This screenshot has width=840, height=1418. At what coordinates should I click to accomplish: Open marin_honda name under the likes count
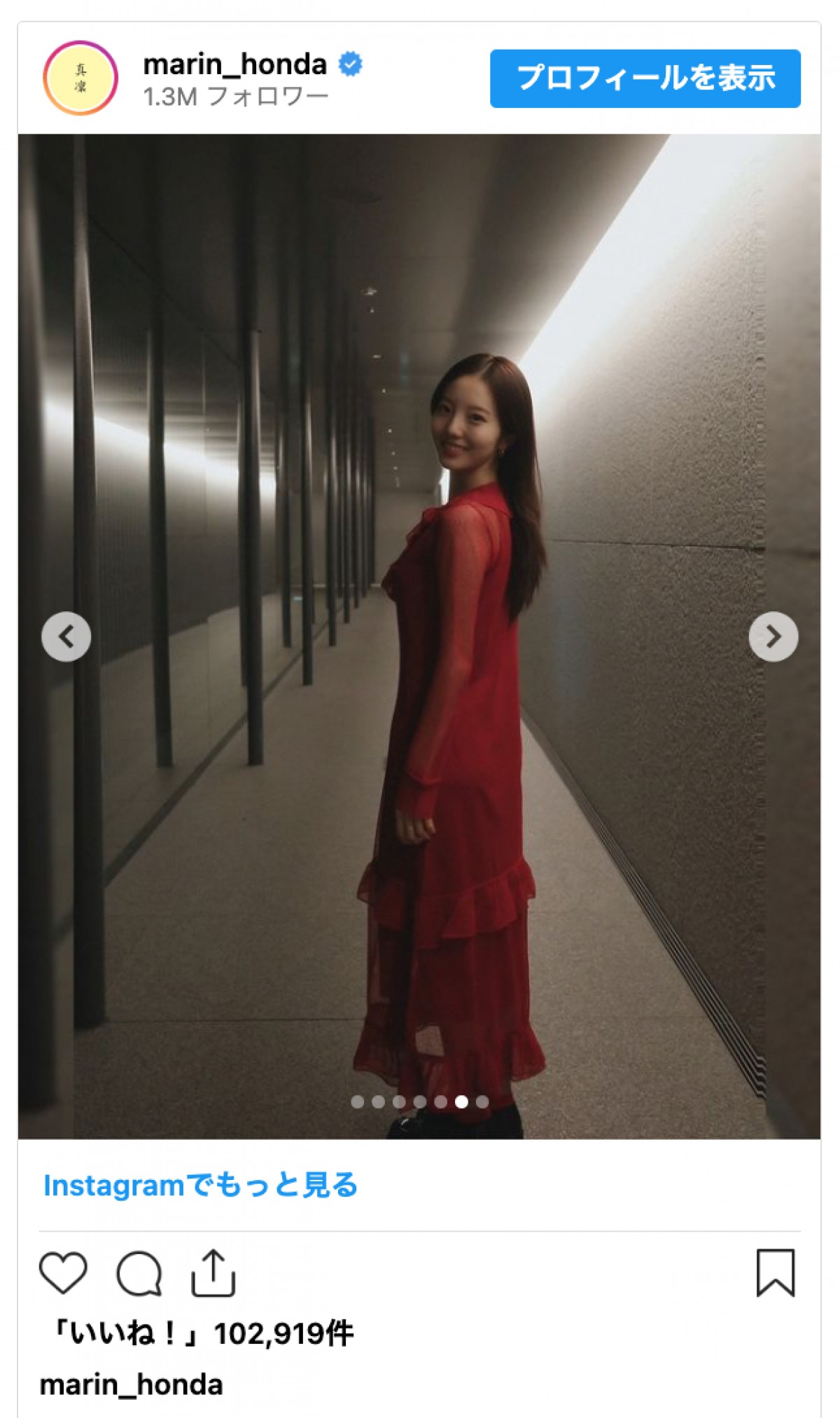(131, 1384)
